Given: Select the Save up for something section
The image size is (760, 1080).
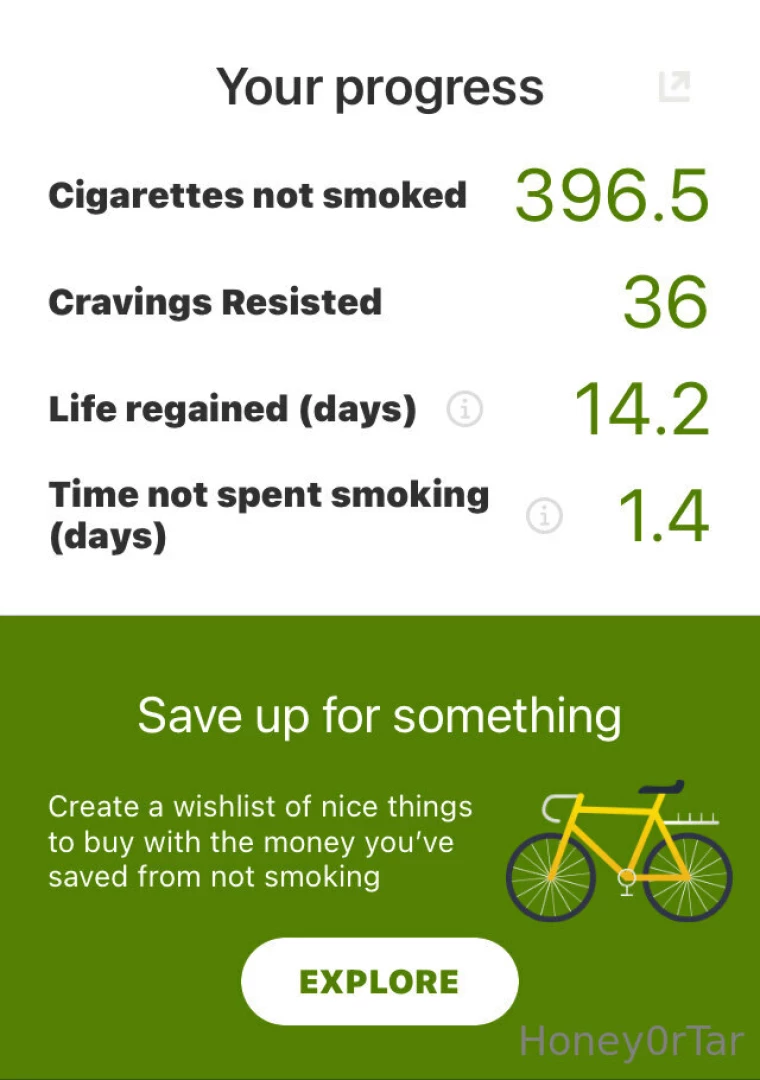Looking at the screenshot, I should pos(379,714).
